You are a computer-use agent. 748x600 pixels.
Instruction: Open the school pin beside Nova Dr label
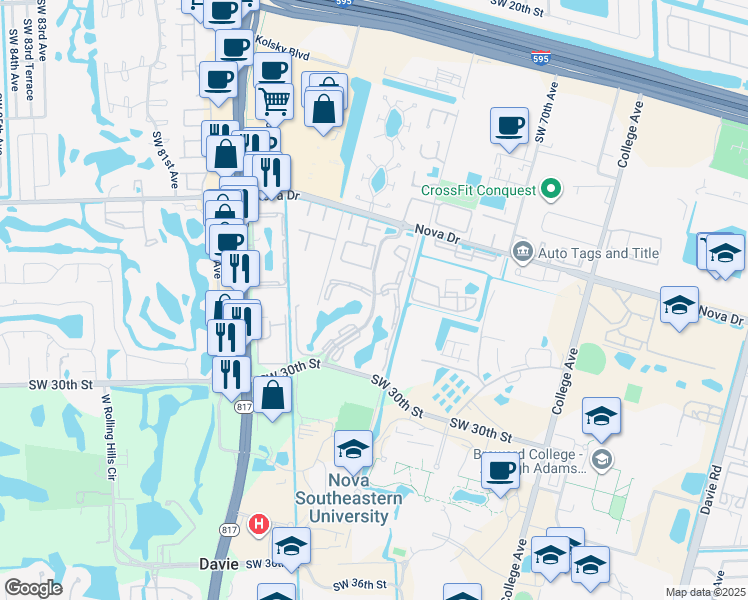pos(679,309)
